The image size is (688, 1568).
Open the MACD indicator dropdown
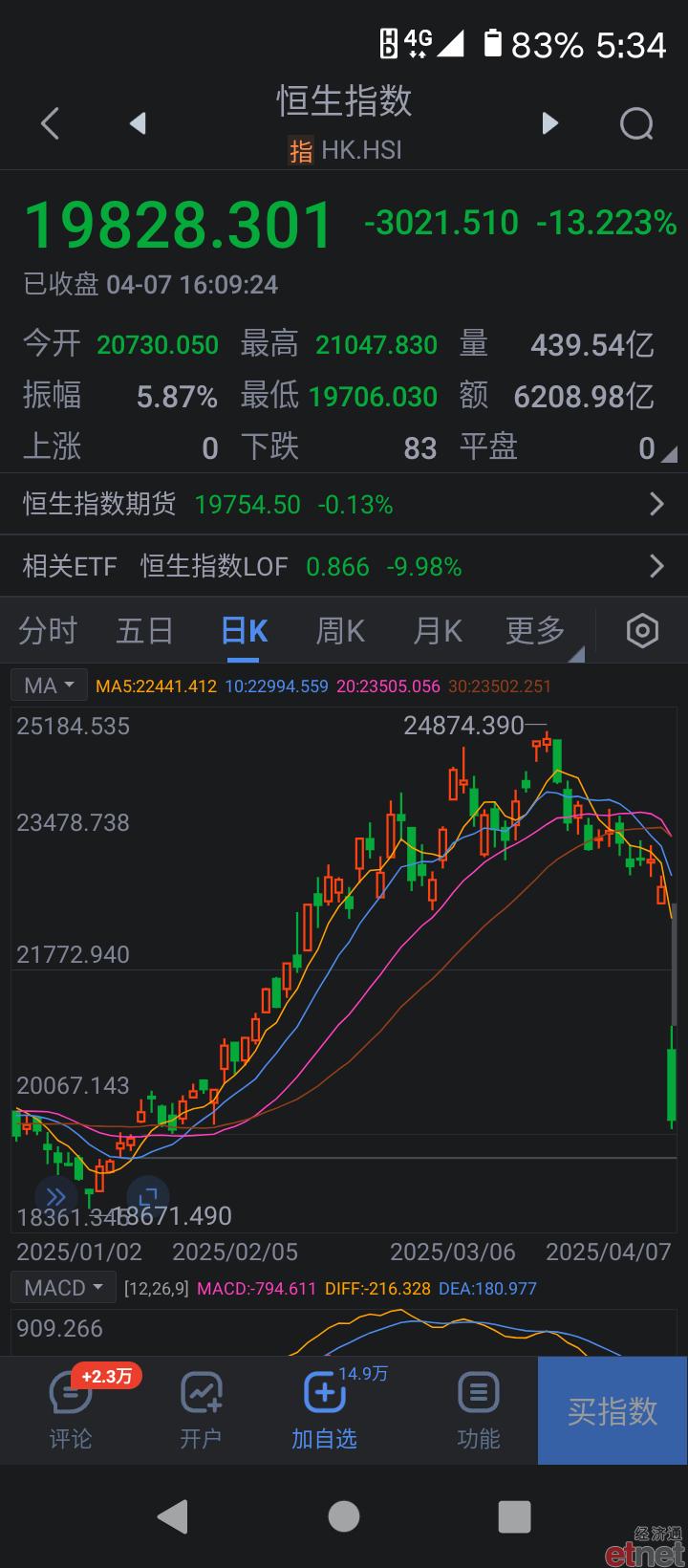63,1288
